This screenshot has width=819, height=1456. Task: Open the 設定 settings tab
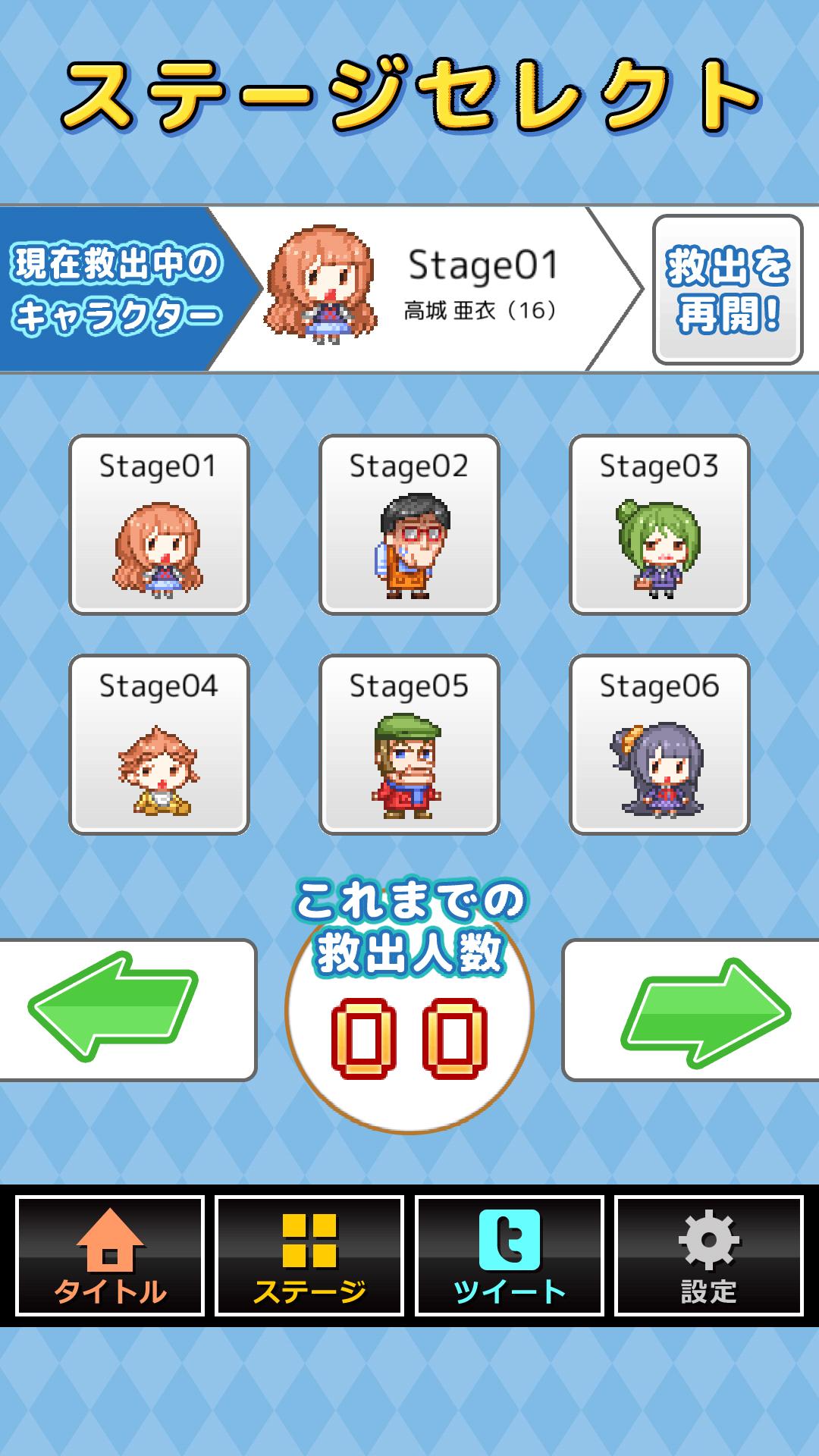pos(708,1256)
